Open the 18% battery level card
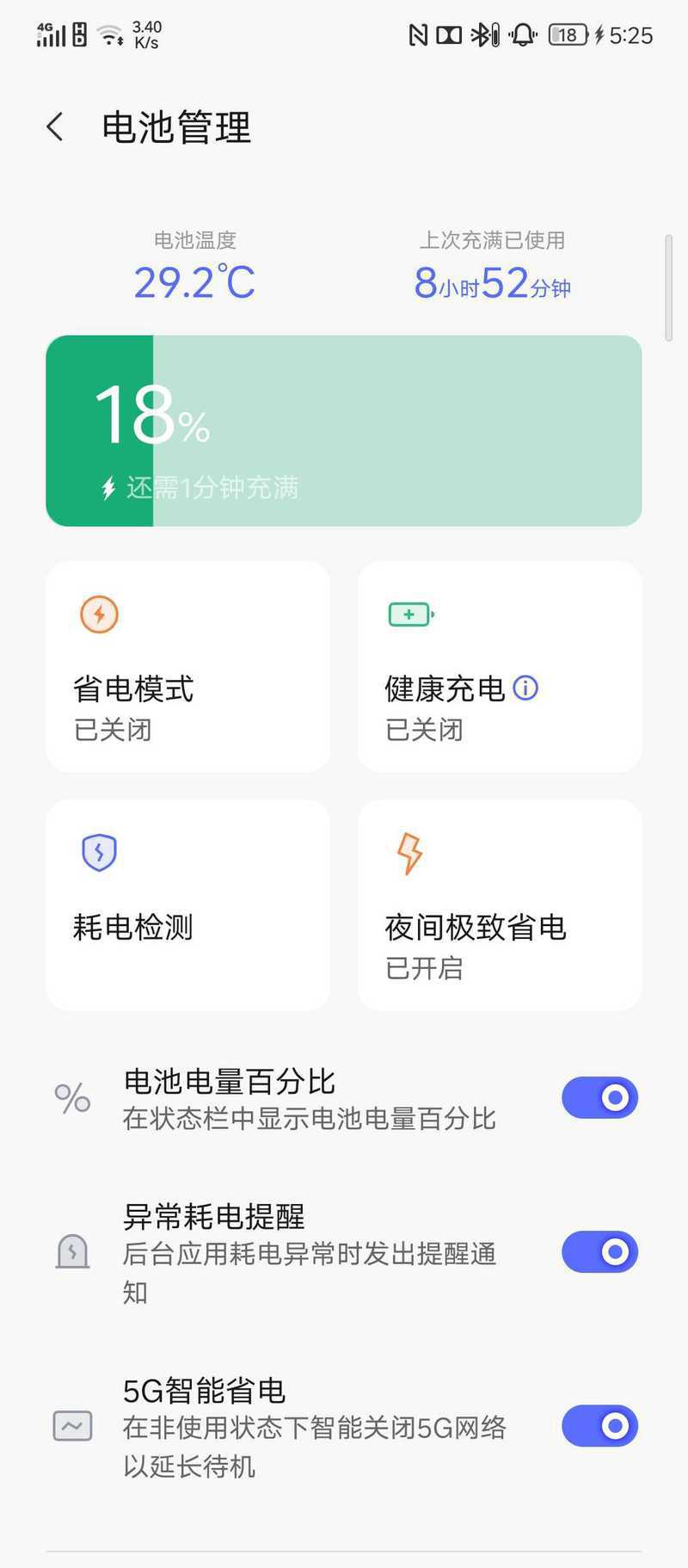 pos(344,430)
